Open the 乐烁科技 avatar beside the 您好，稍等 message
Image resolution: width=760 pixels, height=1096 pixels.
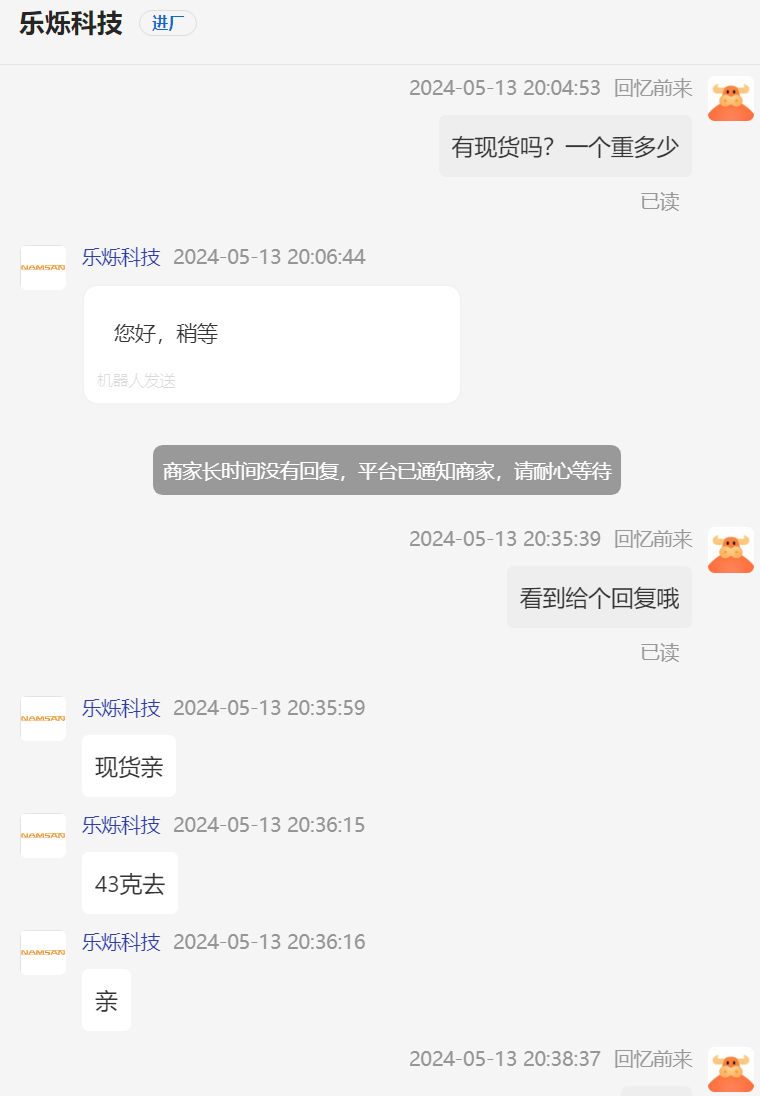[x=43, y=268]
